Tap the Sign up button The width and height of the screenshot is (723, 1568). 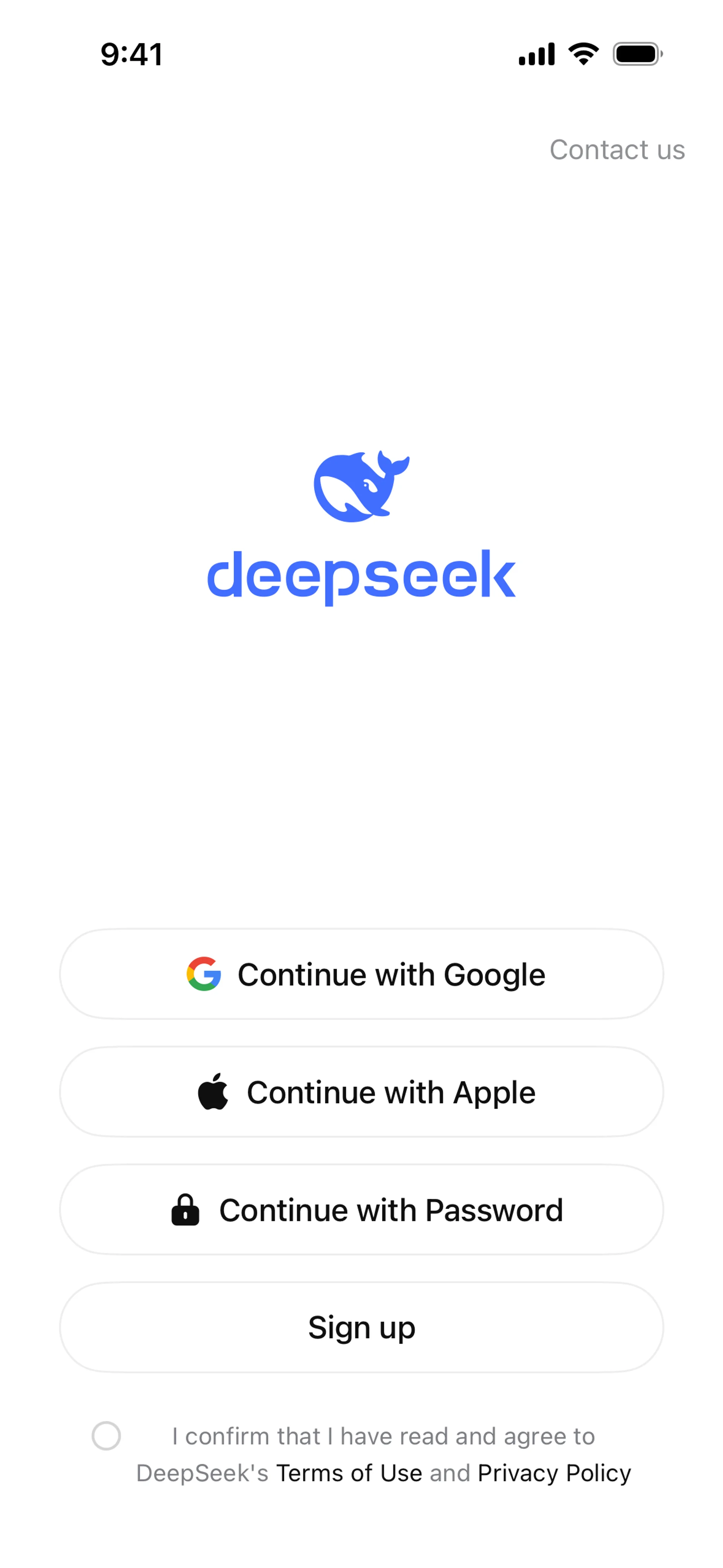[x=361, y=1328]
